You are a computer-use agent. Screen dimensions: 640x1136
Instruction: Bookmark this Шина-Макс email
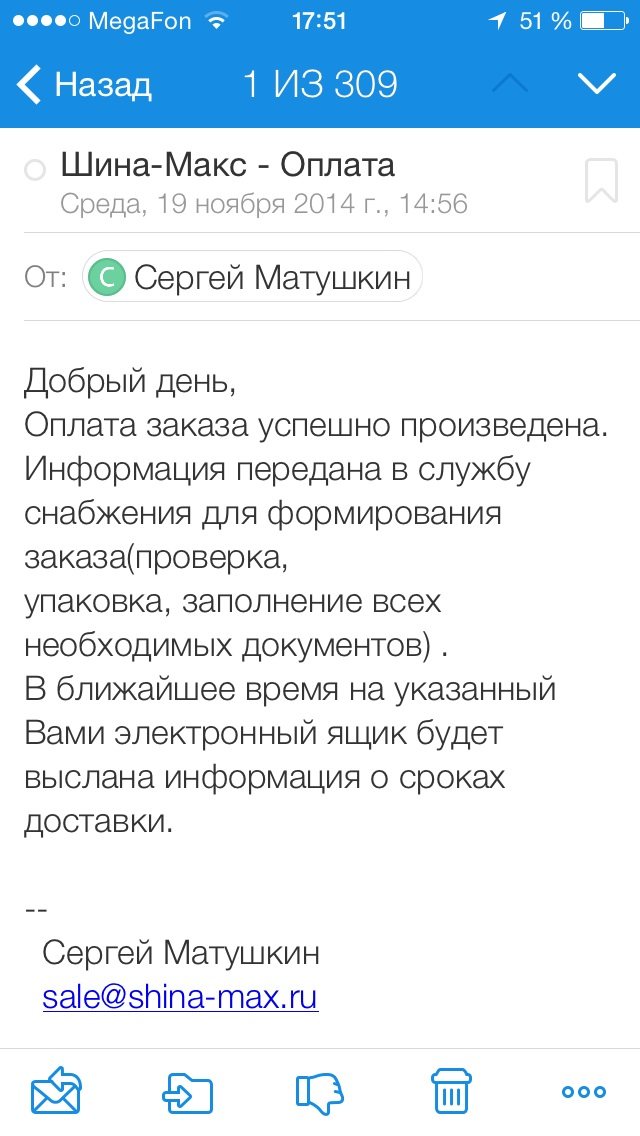pos(601,180)
